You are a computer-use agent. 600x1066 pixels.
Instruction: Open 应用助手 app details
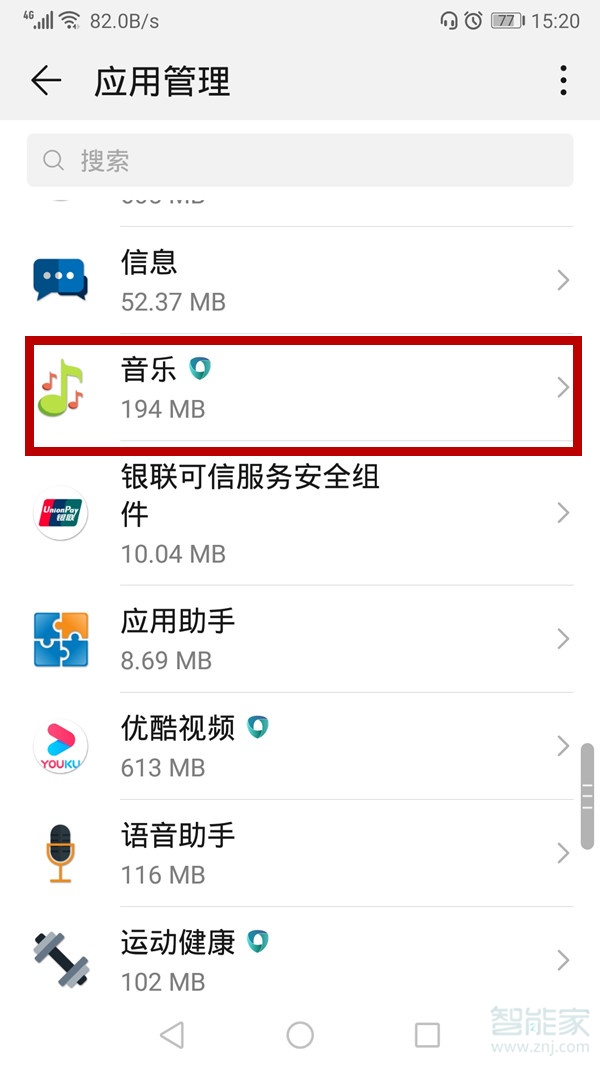click(300, 639)
